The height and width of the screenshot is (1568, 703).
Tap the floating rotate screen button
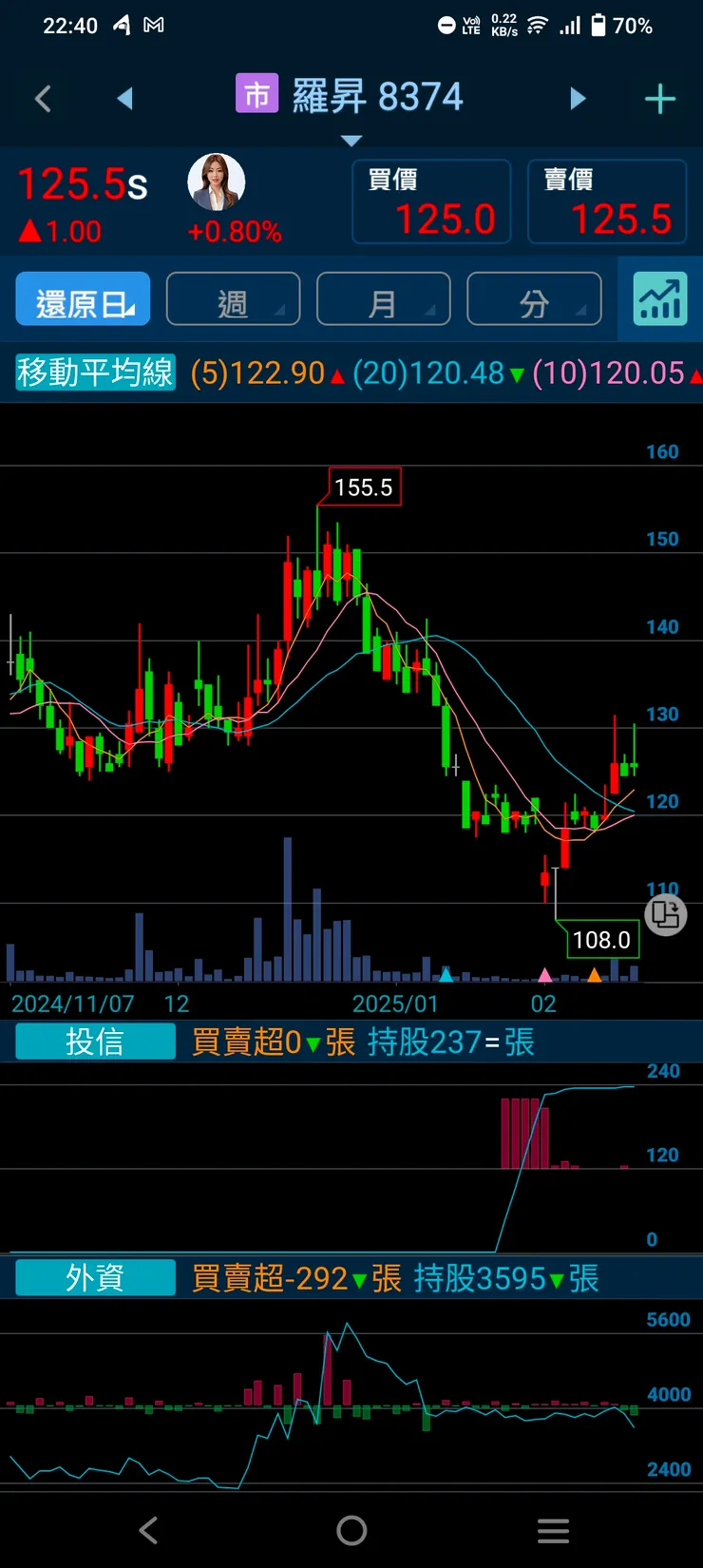665,916
